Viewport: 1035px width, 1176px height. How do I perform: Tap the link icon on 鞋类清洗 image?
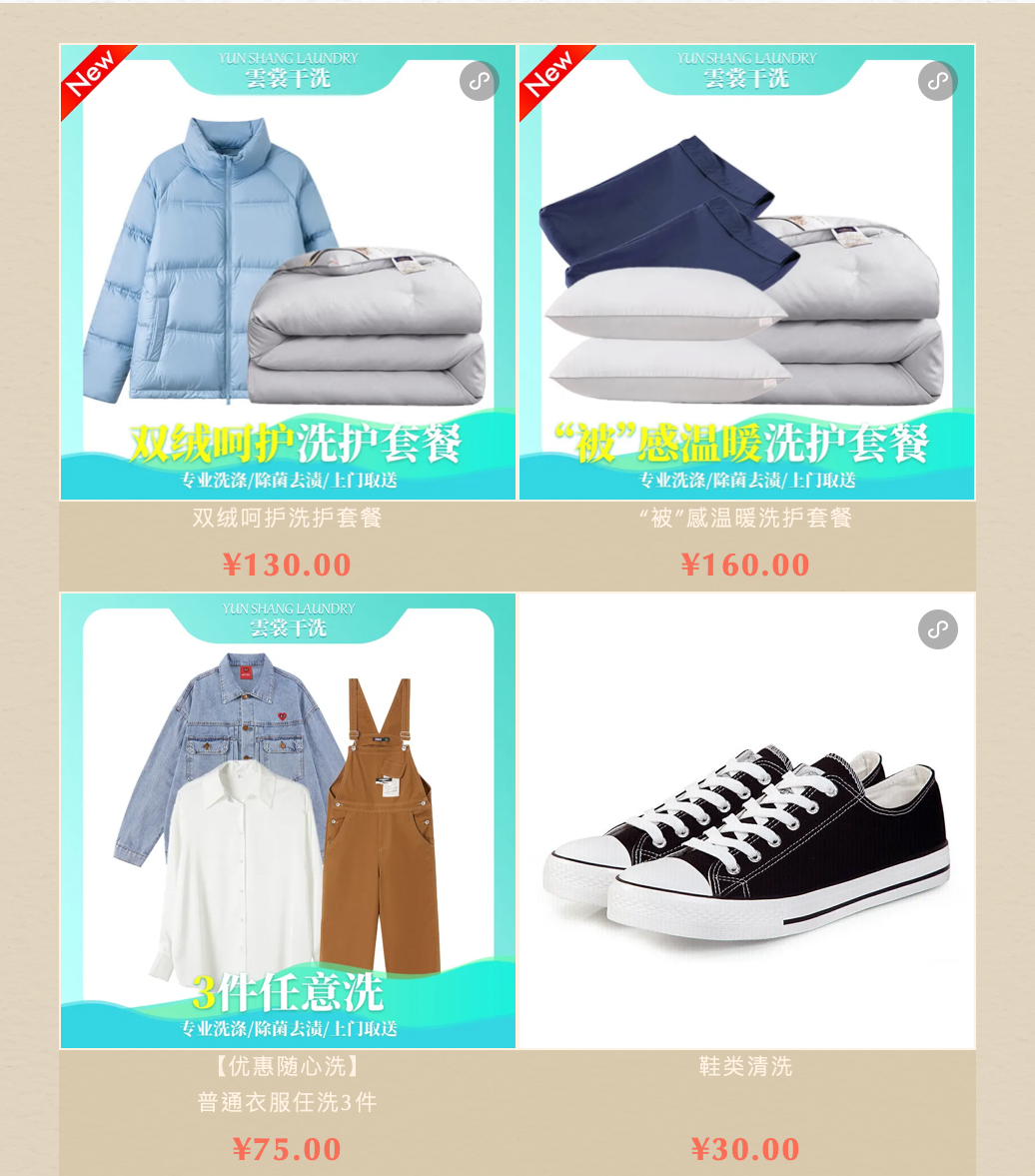tap(938, 629)
